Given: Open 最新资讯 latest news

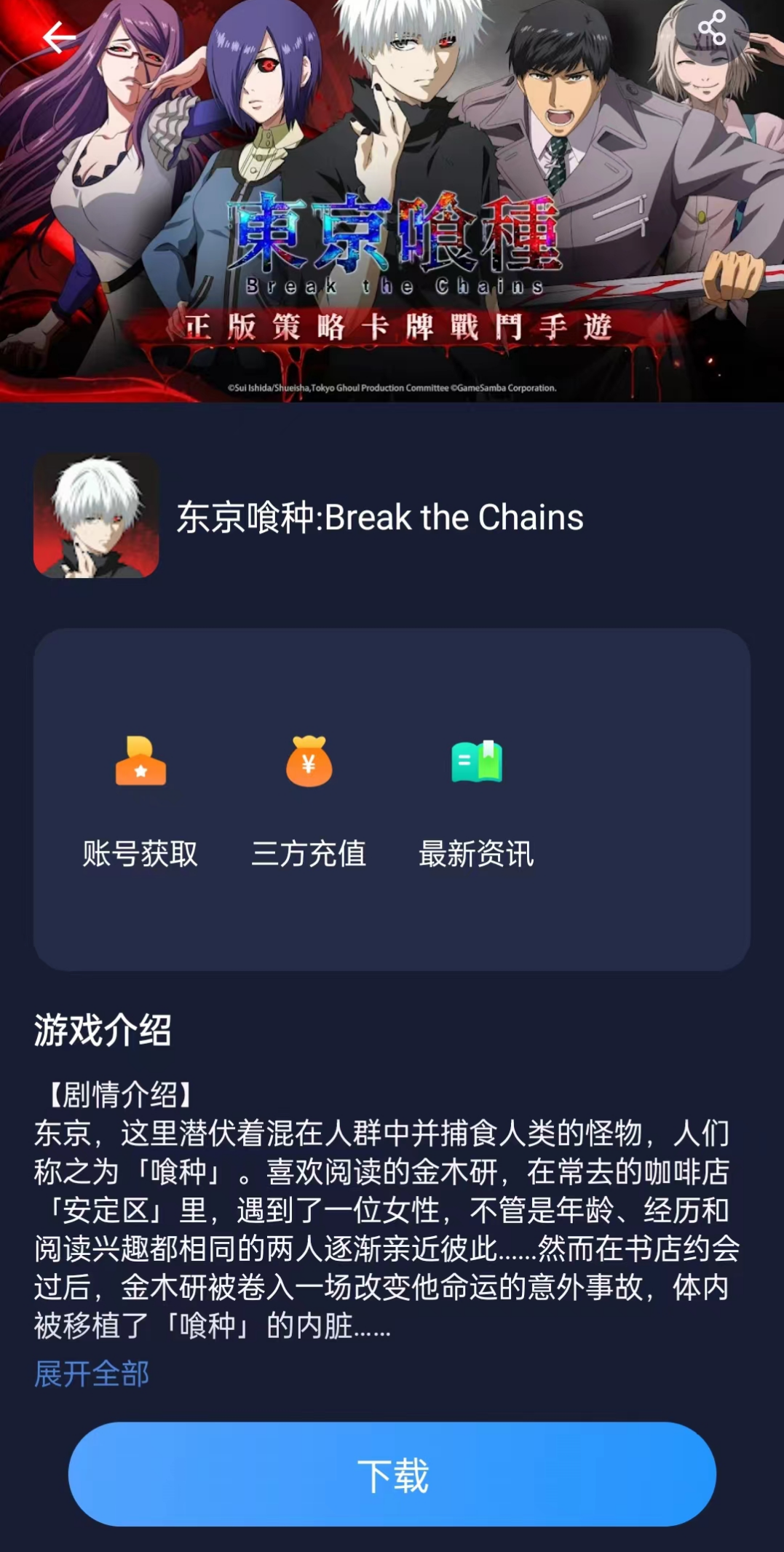Looking at the screenshot, I should [x=477, y=801].
